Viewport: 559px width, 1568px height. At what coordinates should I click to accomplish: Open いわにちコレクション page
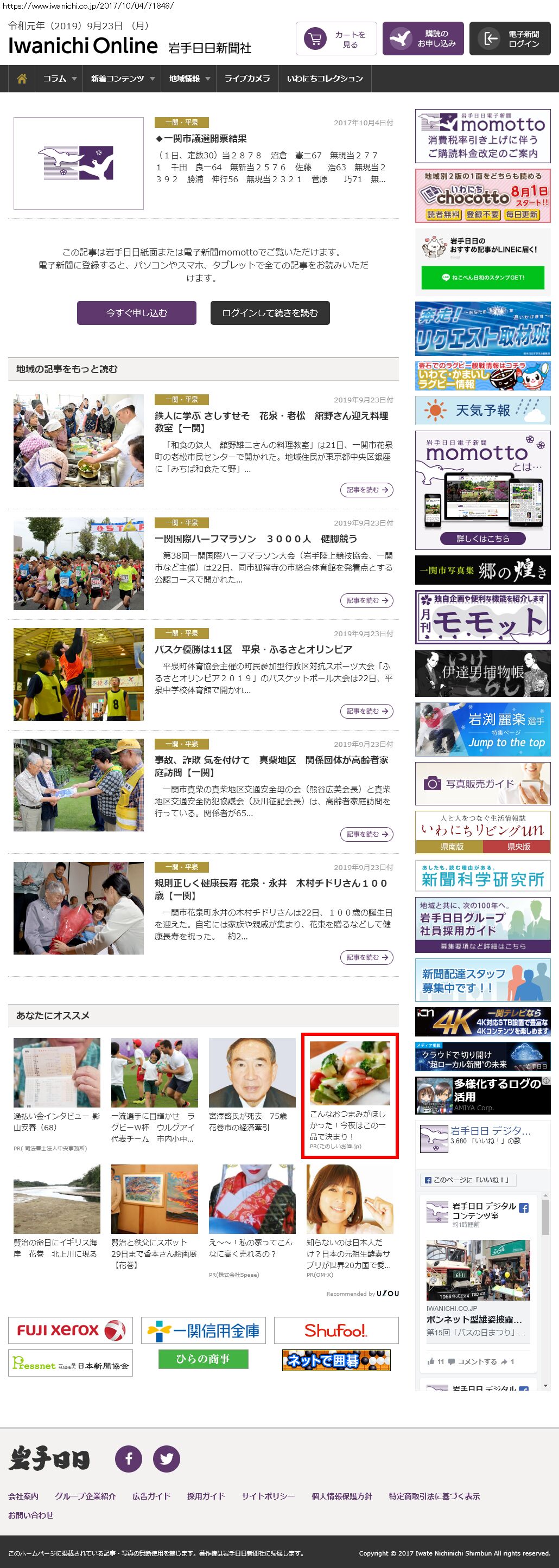(x=325, y=79)
